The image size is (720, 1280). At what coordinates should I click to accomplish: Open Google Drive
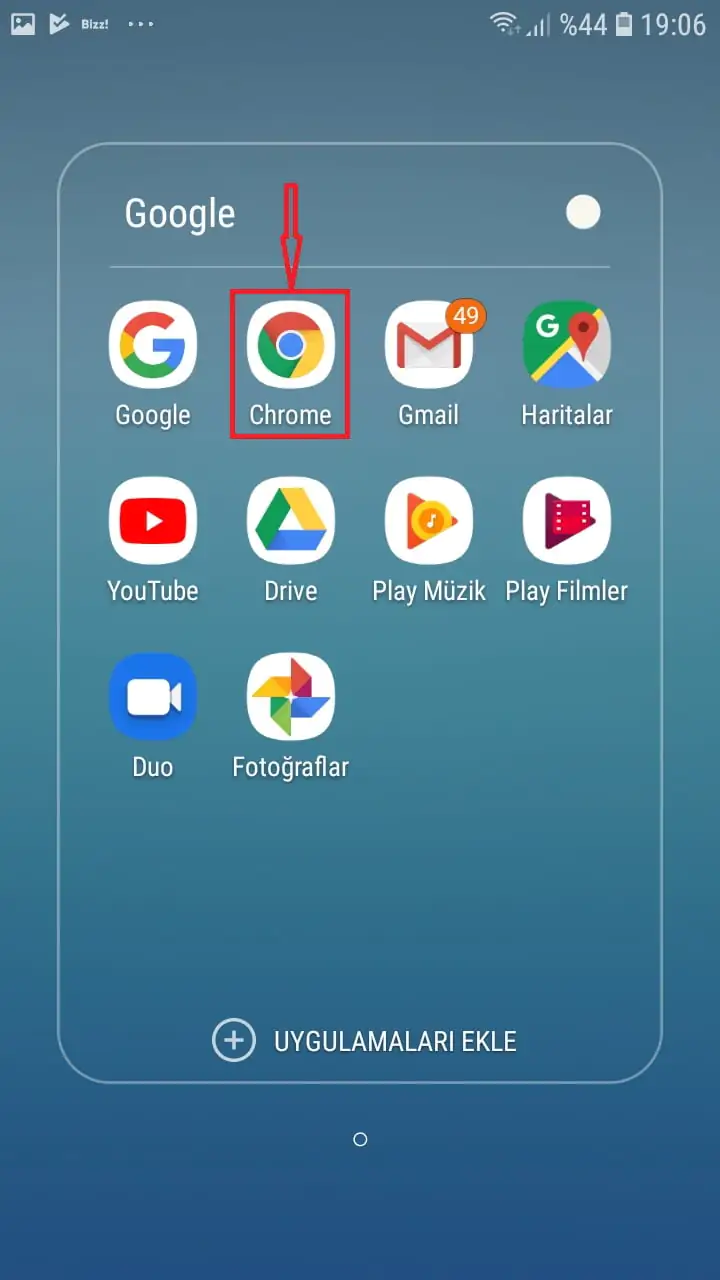pyautogui.click(x=290, y=521)
